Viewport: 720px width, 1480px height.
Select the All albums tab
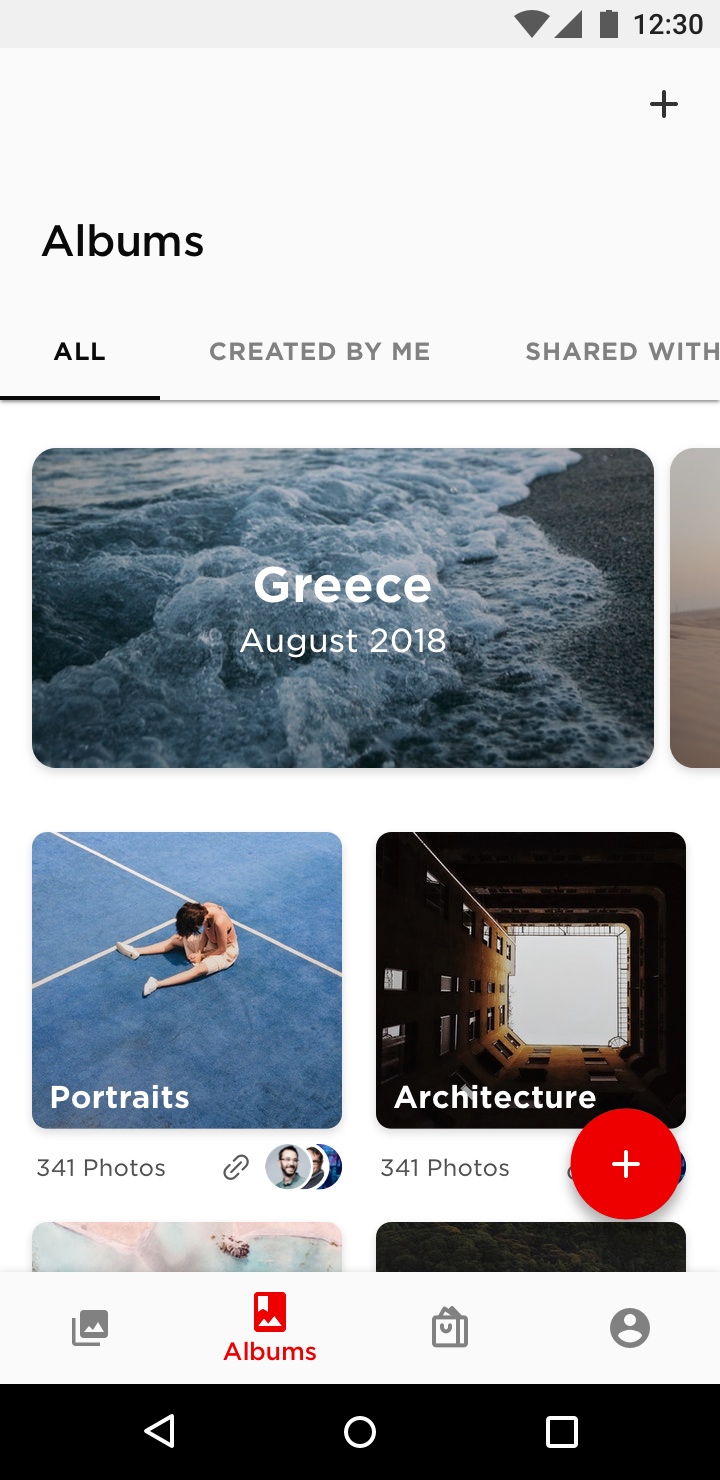(x=80, y=352)
